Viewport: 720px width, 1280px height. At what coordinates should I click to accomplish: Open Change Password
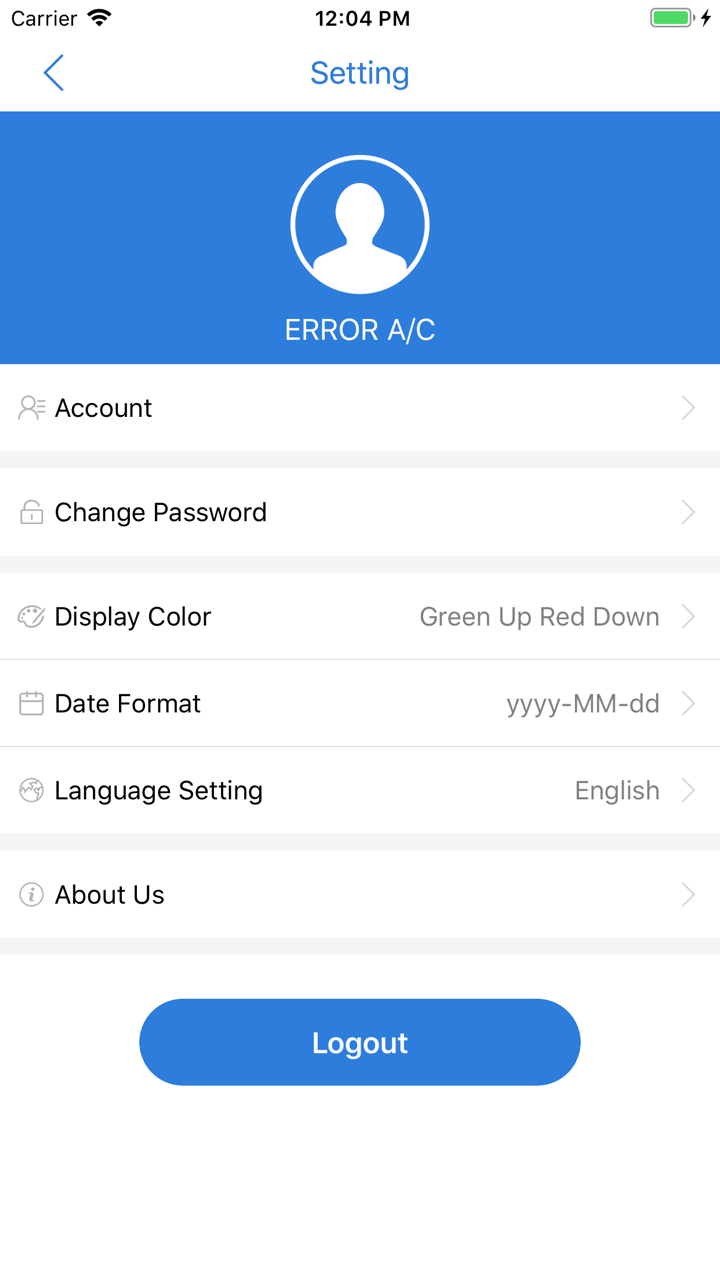point(360,512)
